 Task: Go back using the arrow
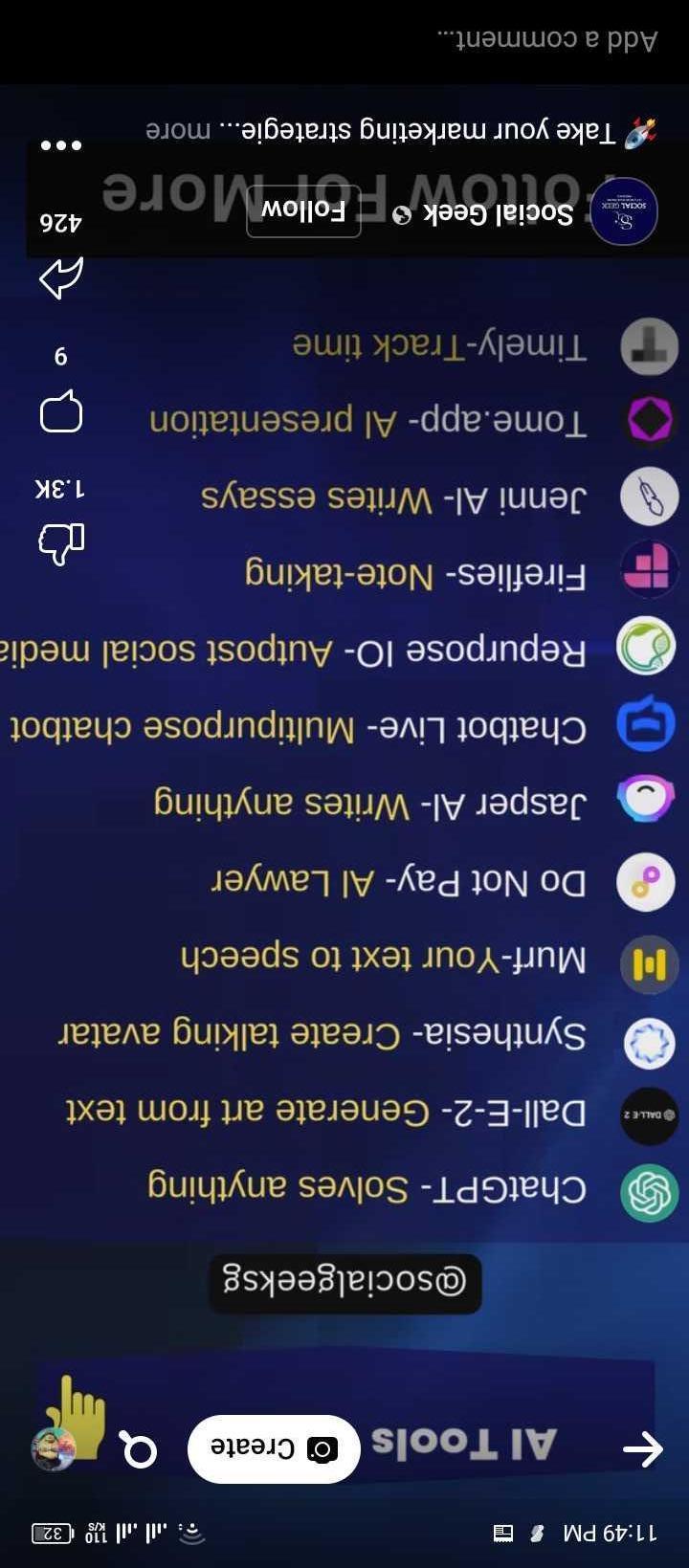click(x=643, y=1449)
